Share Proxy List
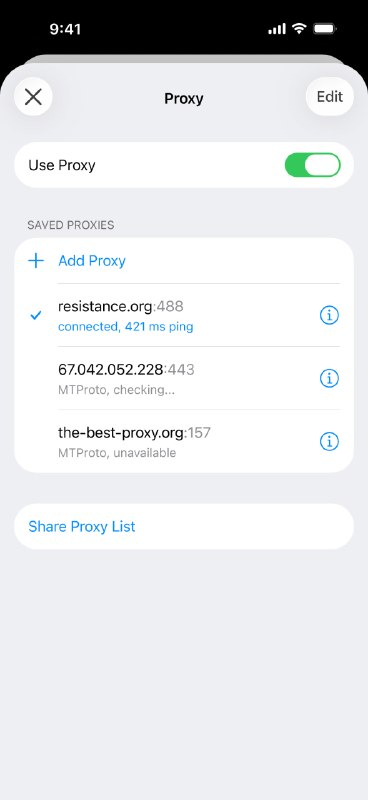Image resolution: width=368 pixels, height=800 pixels. [x=184, y=527]
